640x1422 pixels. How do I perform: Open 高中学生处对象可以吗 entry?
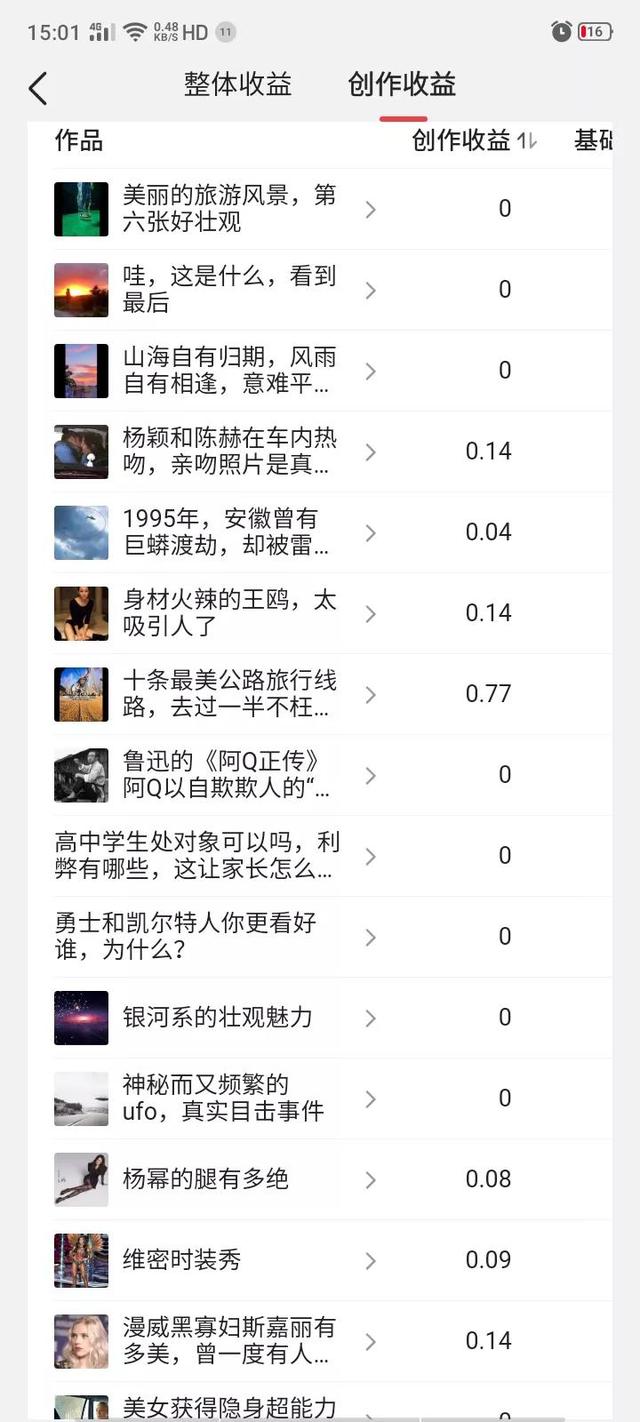[x=200, y=856]
